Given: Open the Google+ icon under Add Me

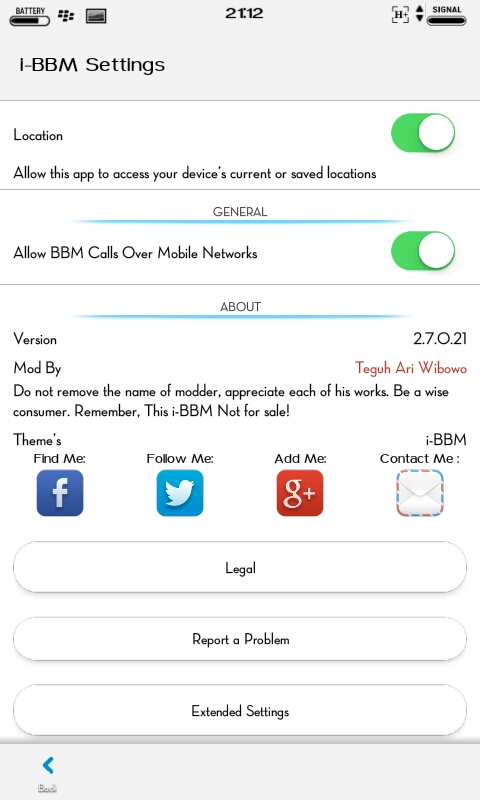Looking at the screenshot, I should click(x=300, y=493).
